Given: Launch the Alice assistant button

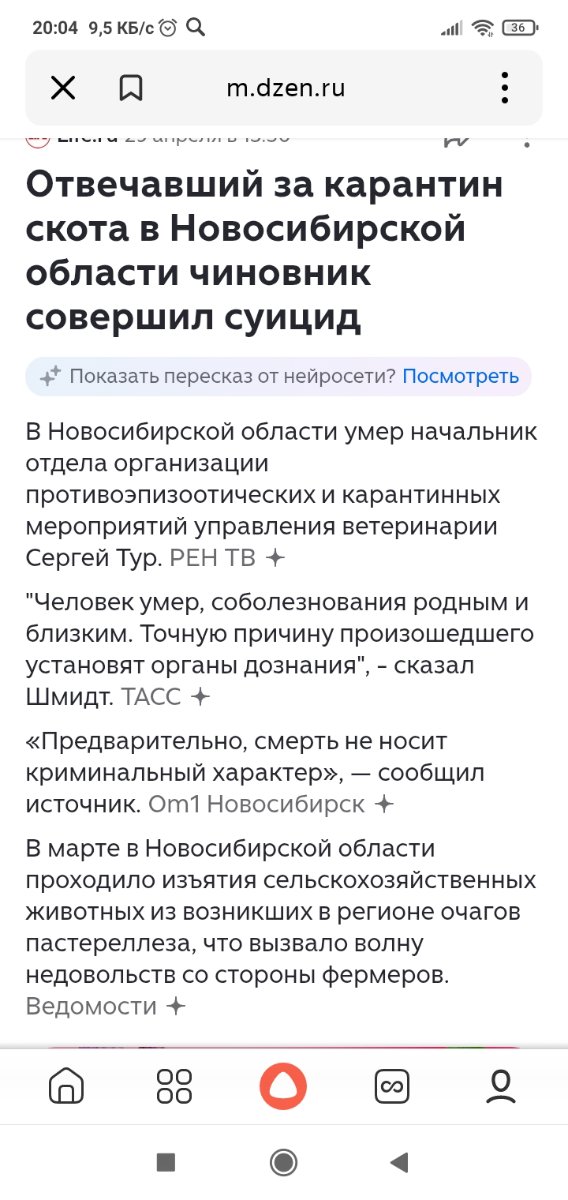Looking at the screenshot, I should [x=284, y=1086].
